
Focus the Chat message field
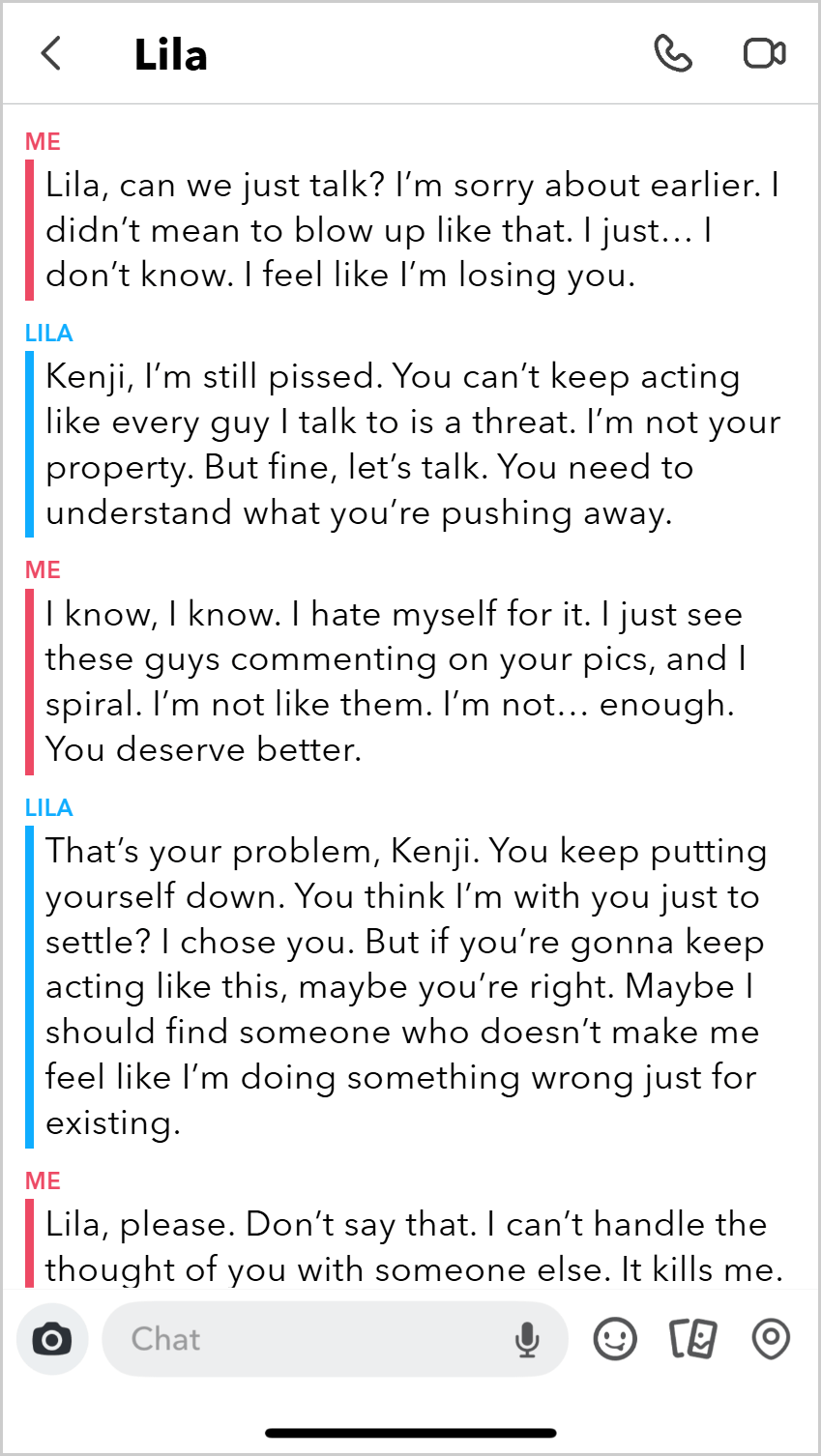309,1339
